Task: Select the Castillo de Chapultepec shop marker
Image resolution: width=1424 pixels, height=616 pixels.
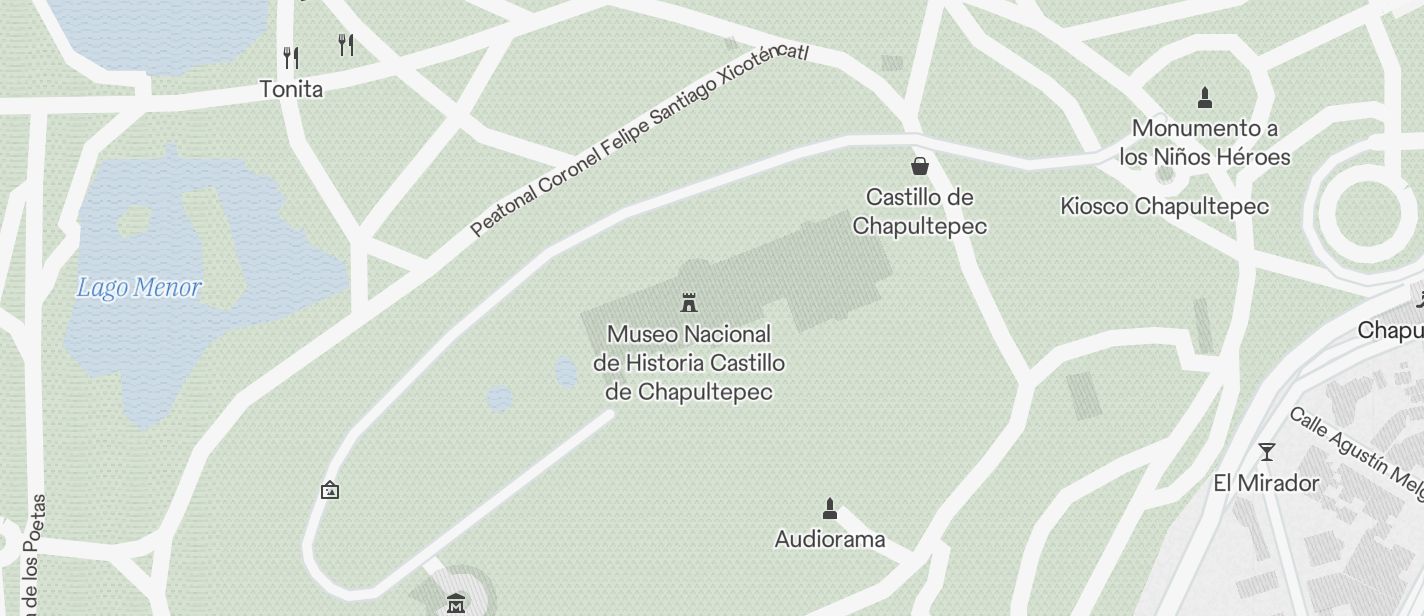Action: coord(920,166)
